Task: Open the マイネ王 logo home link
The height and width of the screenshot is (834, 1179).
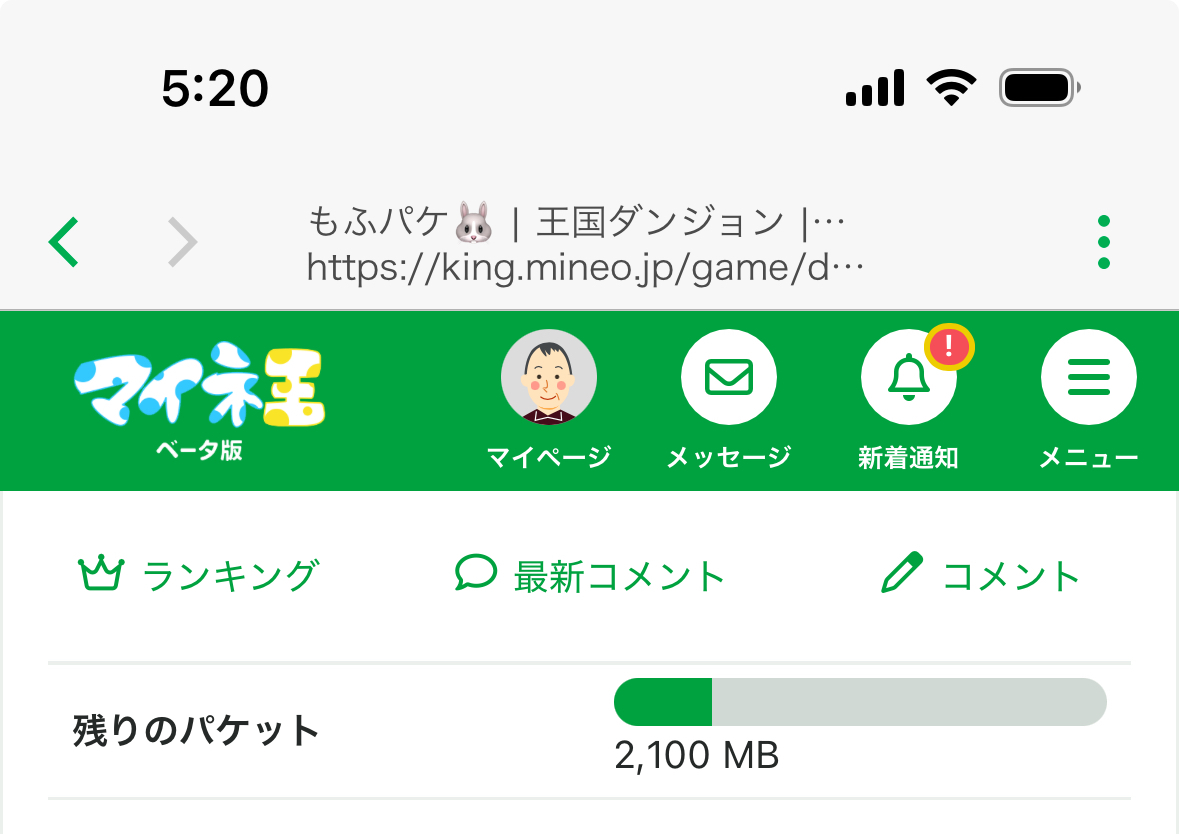Action: (199, 400)
